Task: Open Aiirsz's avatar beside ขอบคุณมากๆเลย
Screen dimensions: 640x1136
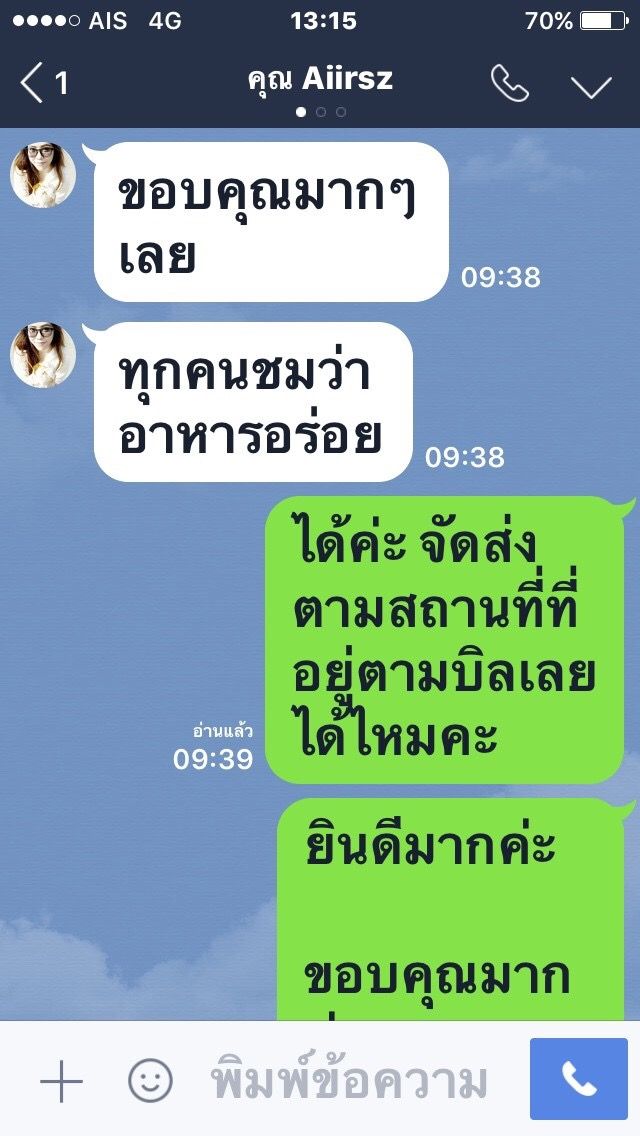Action: pos(43,175)
